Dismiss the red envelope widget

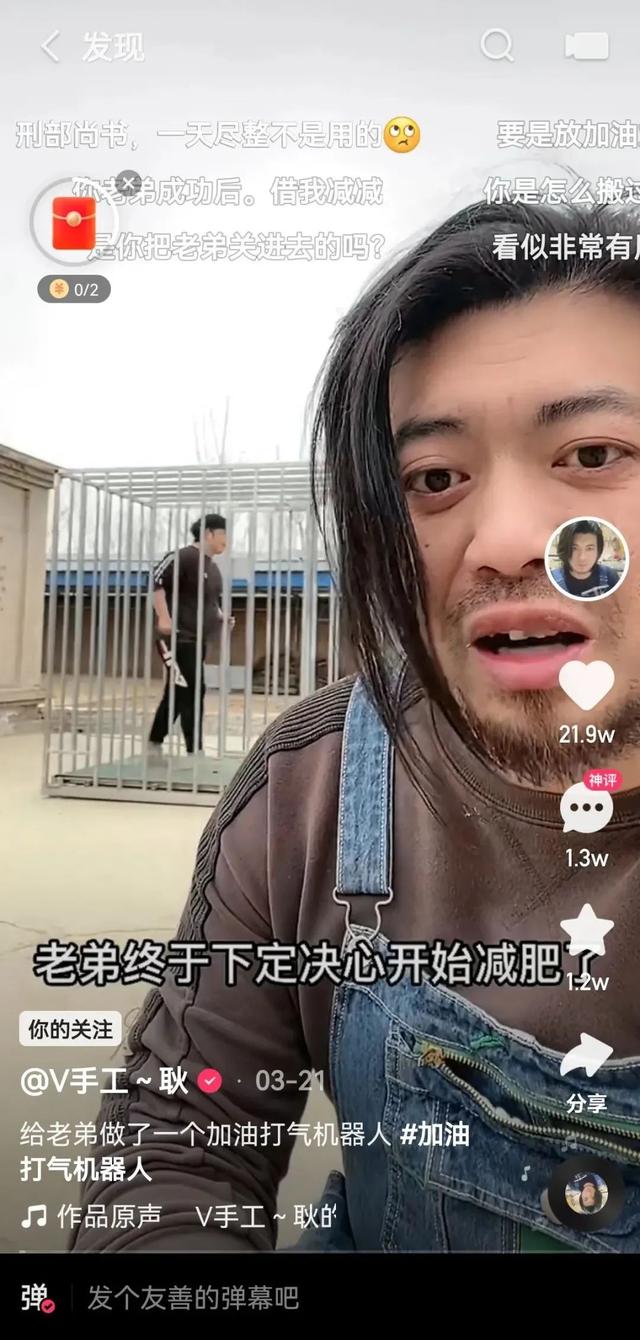click(x=127, y=183)
